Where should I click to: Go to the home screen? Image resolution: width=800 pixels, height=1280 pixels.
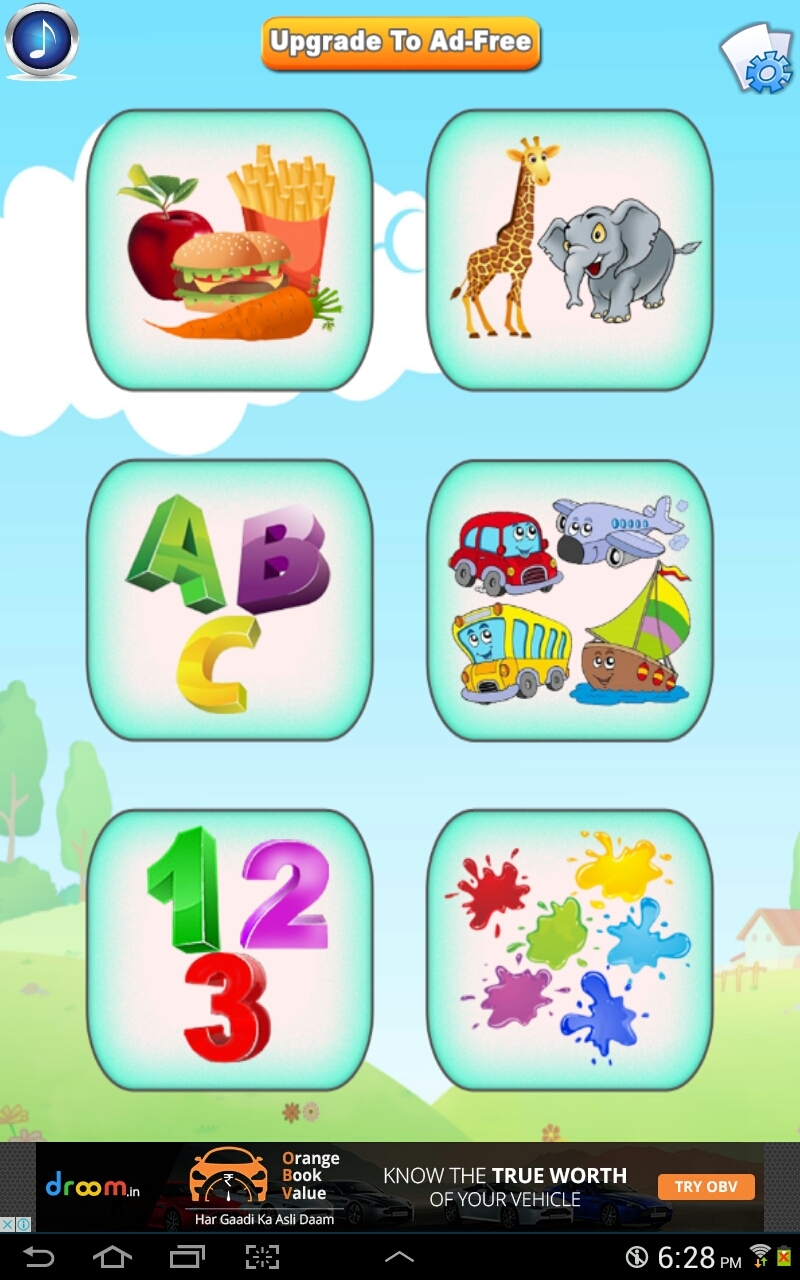[112, 1257]
